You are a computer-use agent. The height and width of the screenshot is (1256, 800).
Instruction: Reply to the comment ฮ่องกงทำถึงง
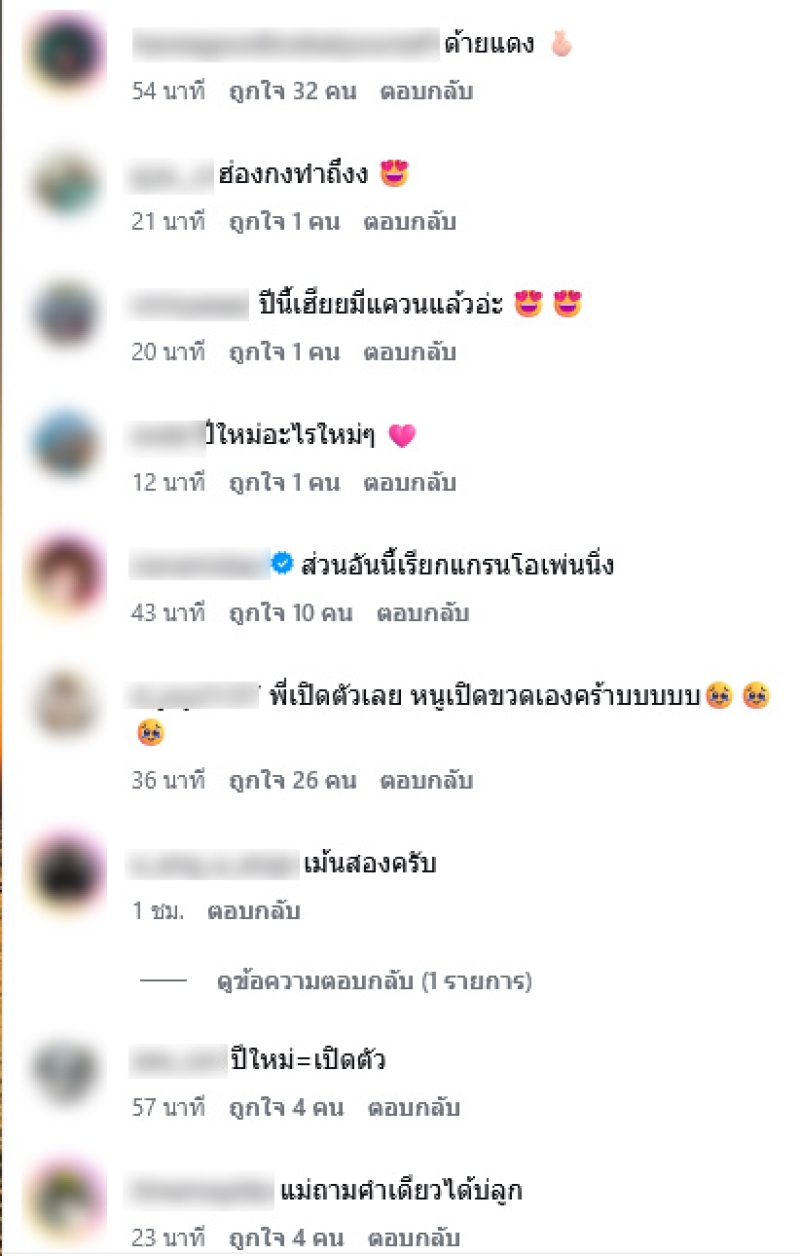coord(409,222)
